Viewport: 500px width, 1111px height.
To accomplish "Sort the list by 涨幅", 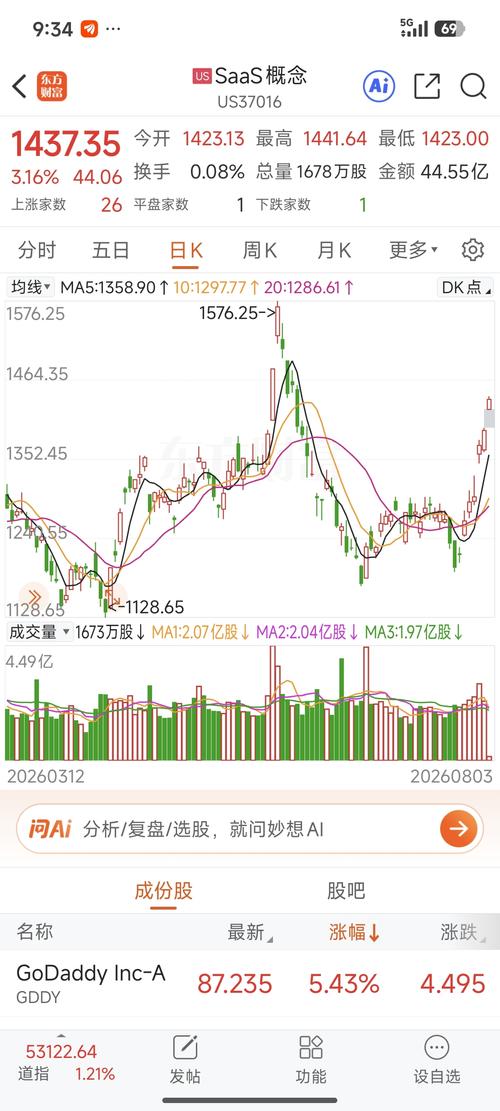I will pyautogui.click(x=354, y=932).
